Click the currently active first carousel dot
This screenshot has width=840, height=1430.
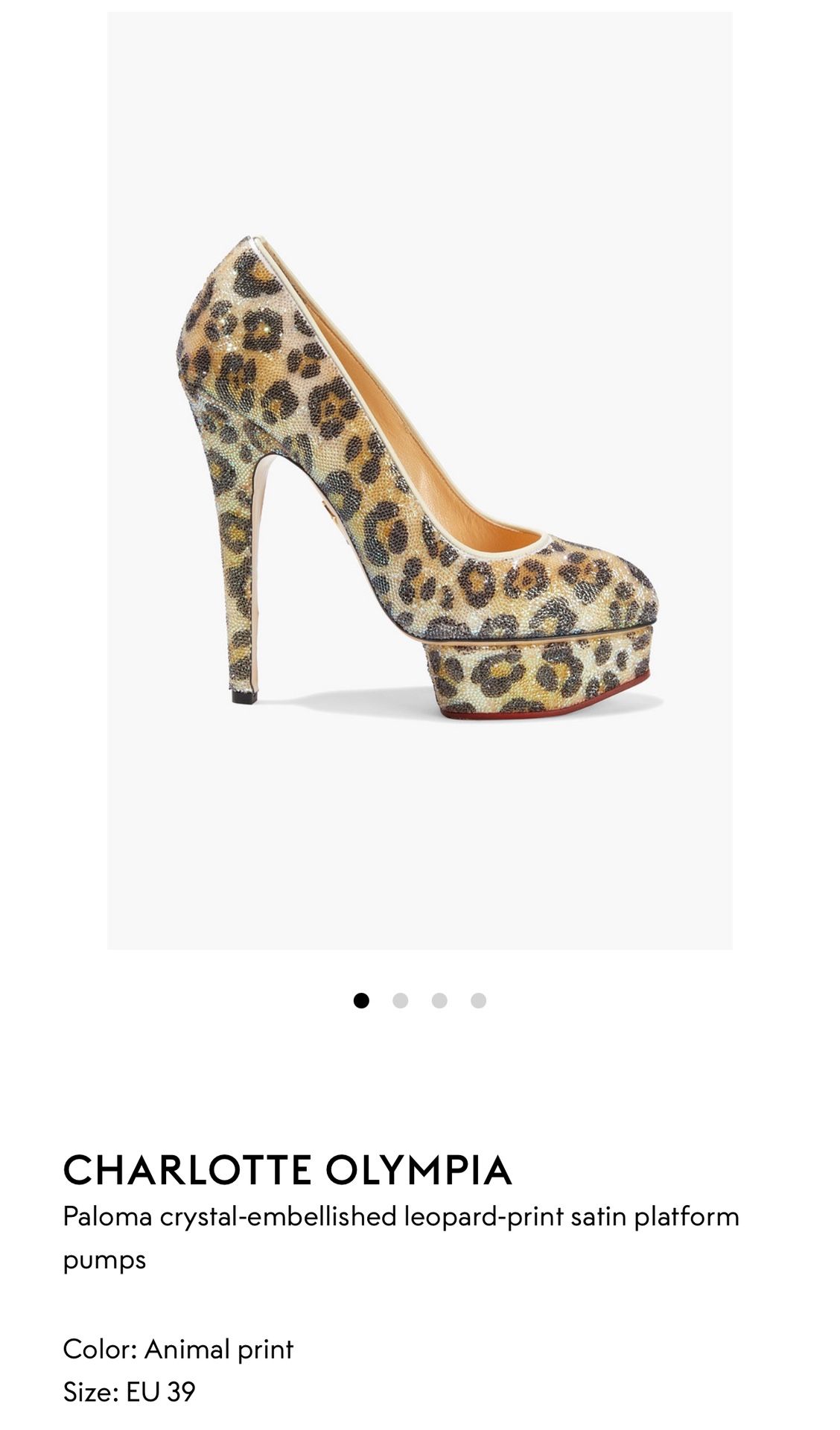(x=363, y=1000)
